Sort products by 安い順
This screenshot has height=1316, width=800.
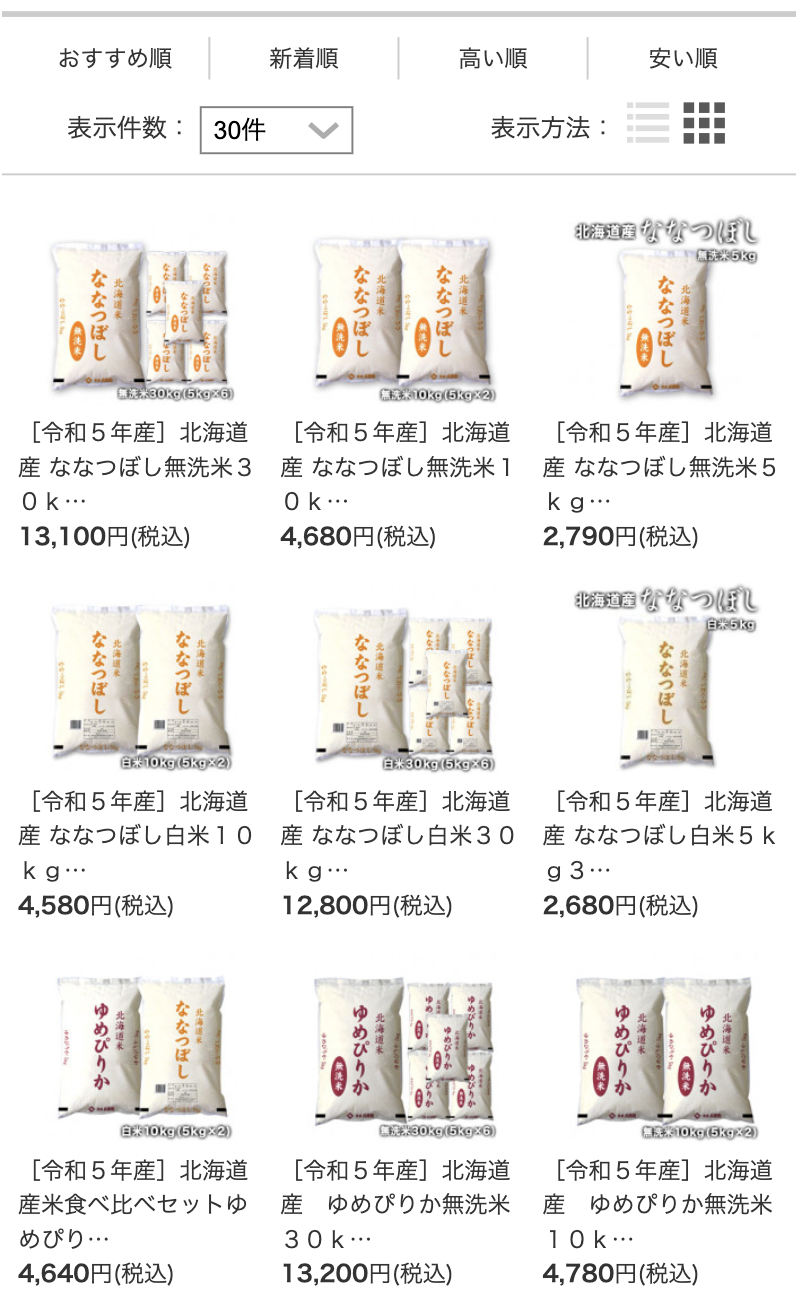(x=683, y=58)
